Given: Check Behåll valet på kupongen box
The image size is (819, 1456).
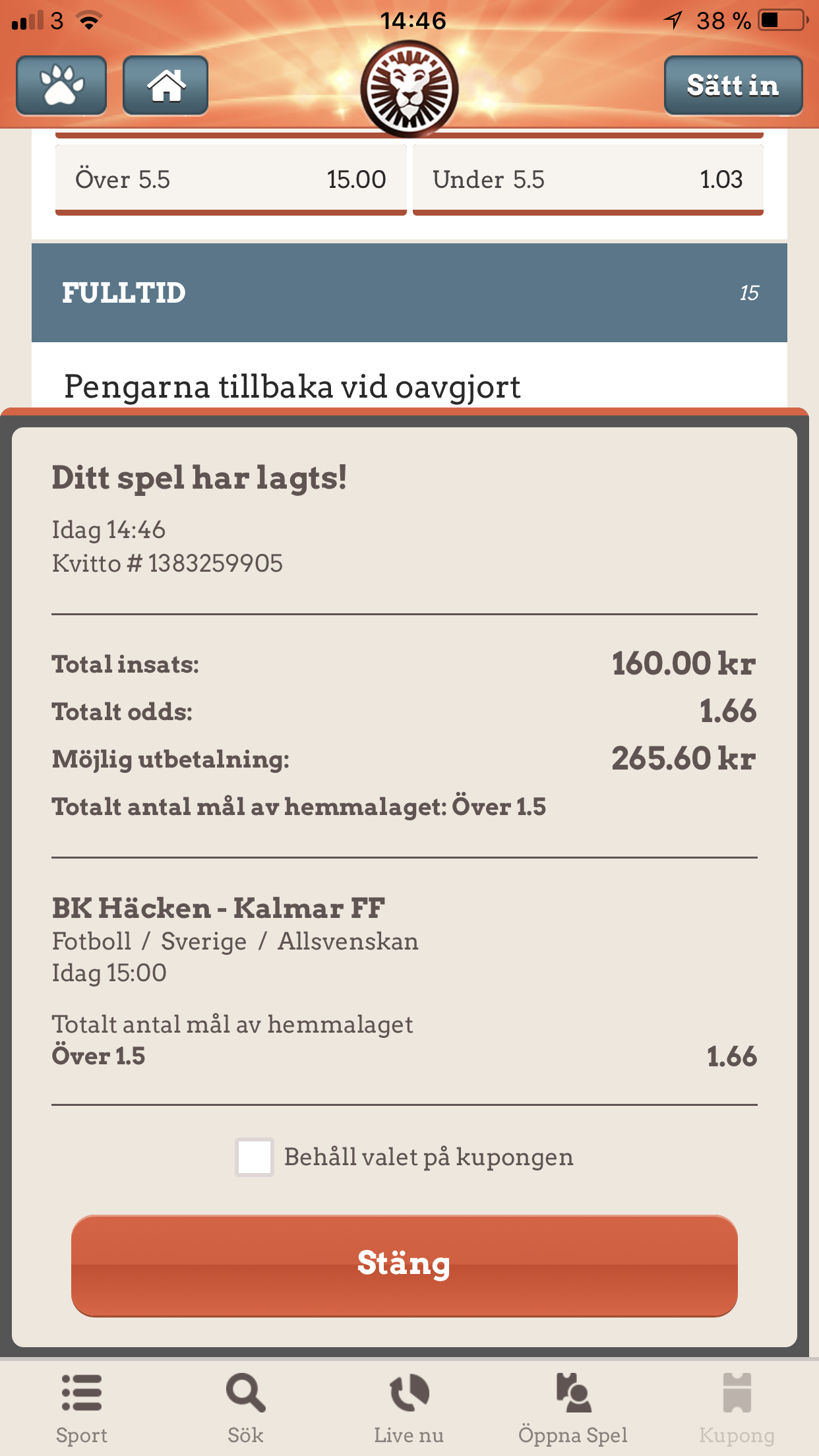Looking at the screenshot, I should tap(255, 1157).
